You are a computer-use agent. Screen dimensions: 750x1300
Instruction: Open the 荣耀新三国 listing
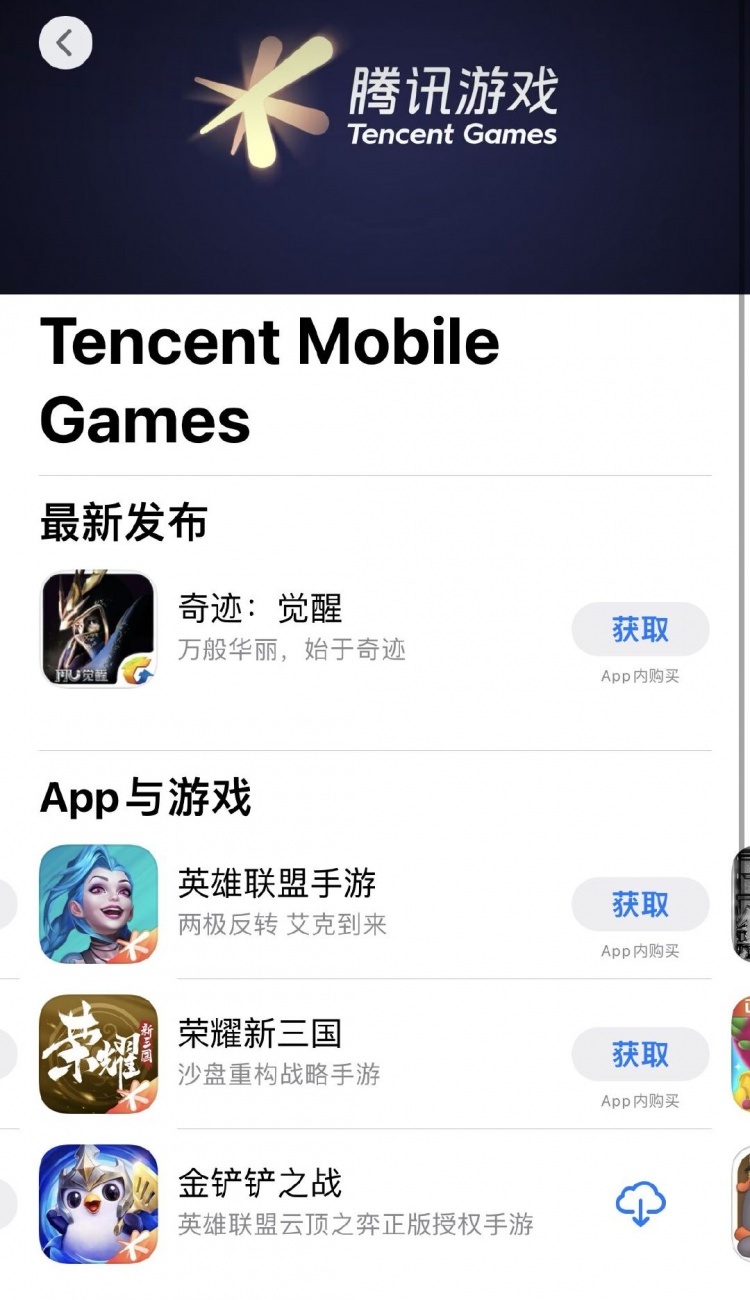(x=260, y=1034)
